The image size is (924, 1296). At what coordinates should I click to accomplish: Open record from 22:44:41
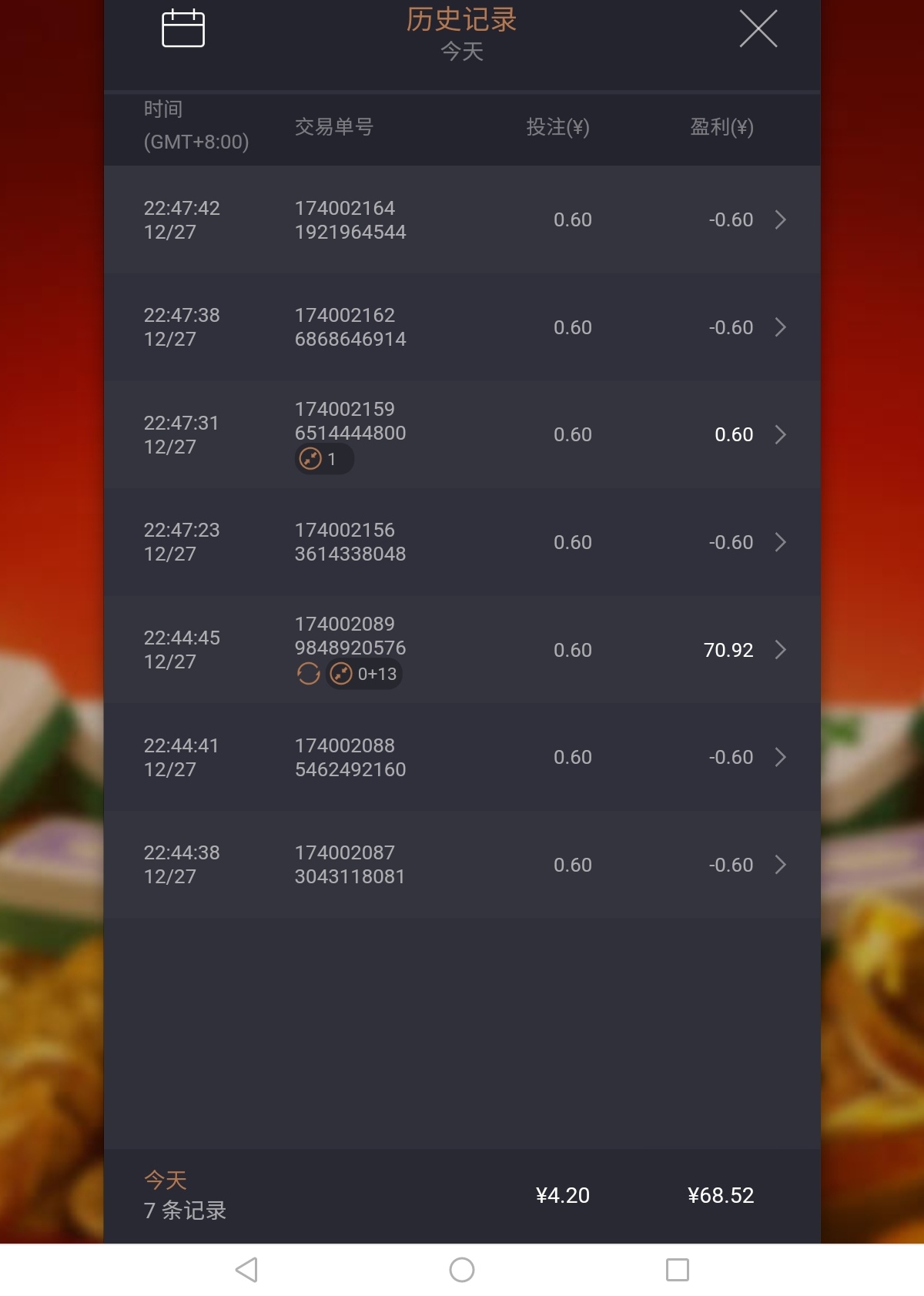pyautogui.click(x=462, y=757)
